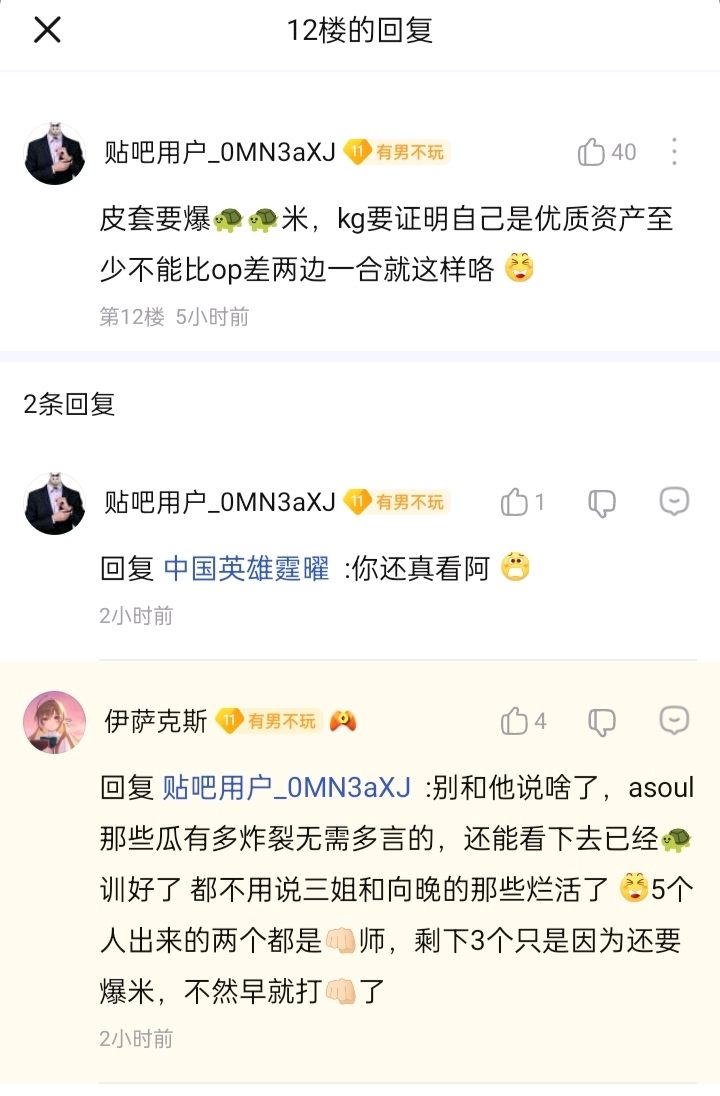Open the avatar of the 12楼 comment author

pos(54,154)
